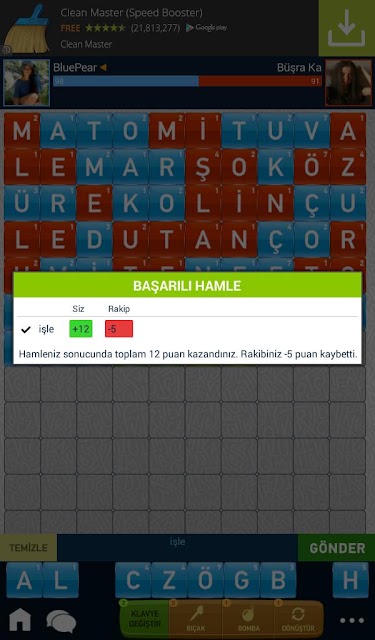Choose the letter tile G from the rack
This screenshot has width=375, height=640.
click(242, 580)
